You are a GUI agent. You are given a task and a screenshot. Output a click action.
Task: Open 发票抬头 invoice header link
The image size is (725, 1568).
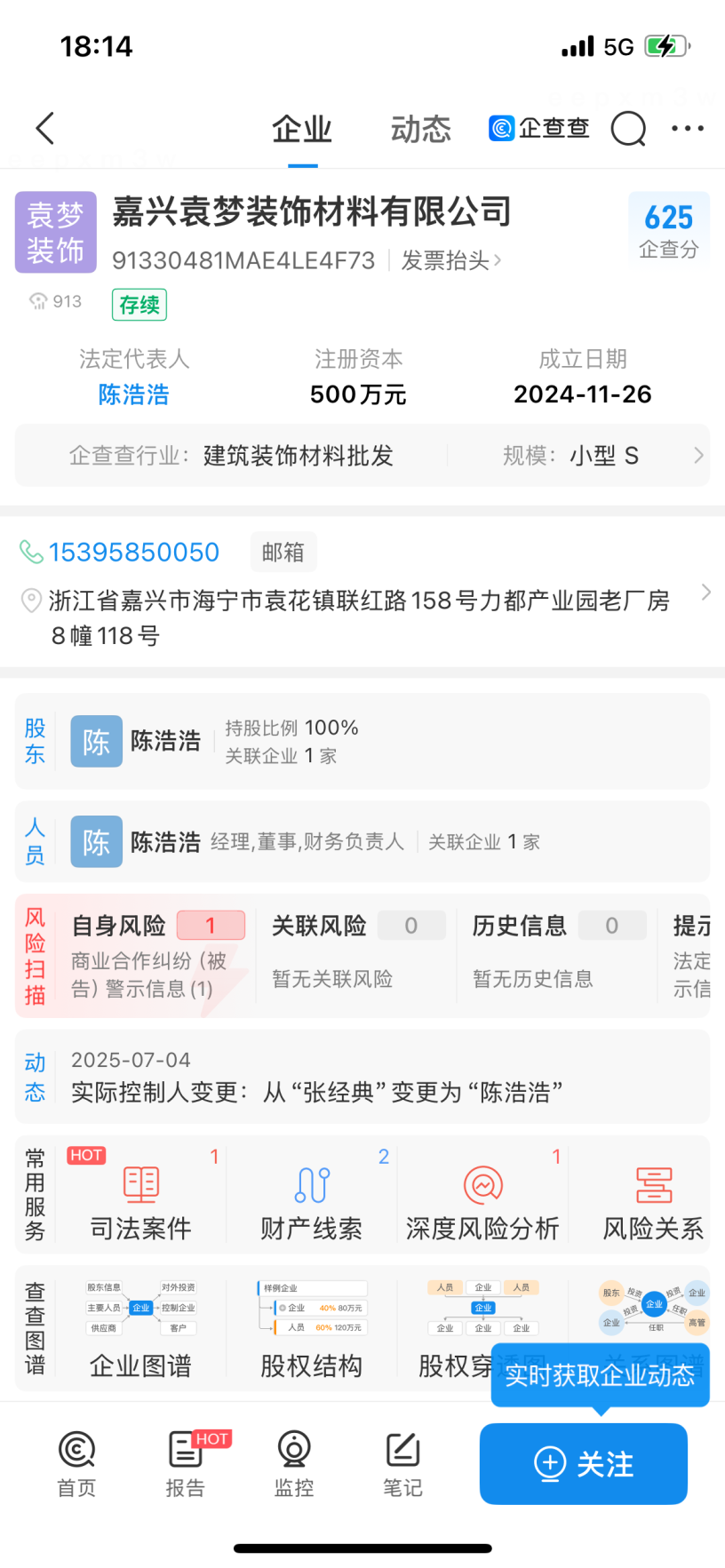pos(450,260)
